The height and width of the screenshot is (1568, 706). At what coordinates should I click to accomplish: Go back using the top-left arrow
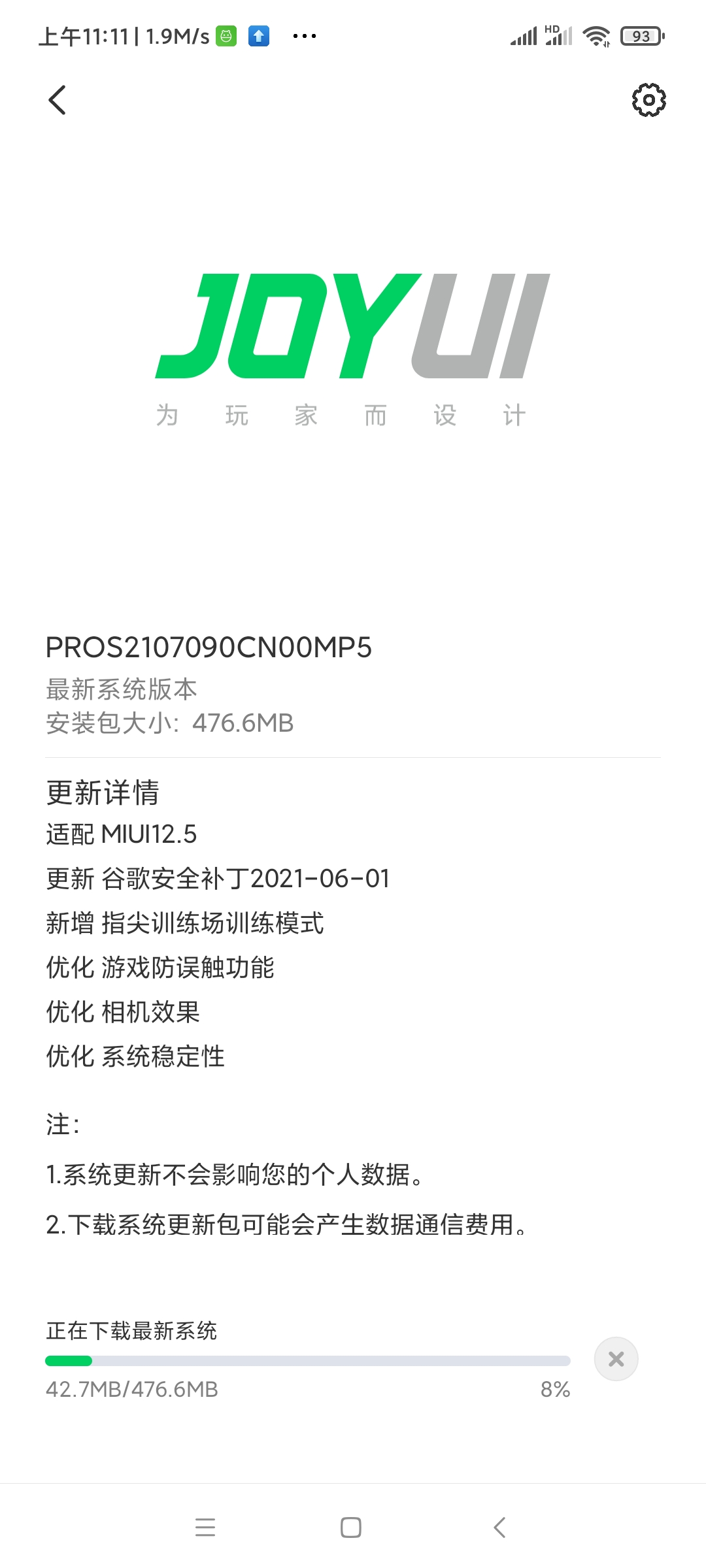click(58, 100)
